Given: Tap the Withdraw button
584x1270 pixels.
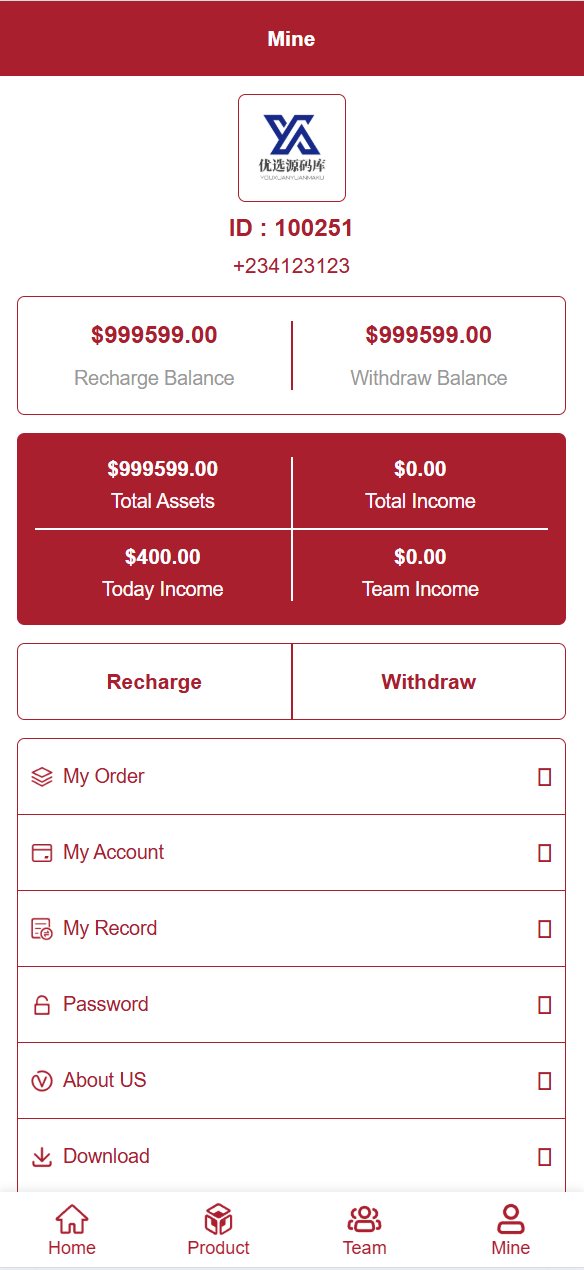Looking at the screenshot, I should click(x=429, y=682).
